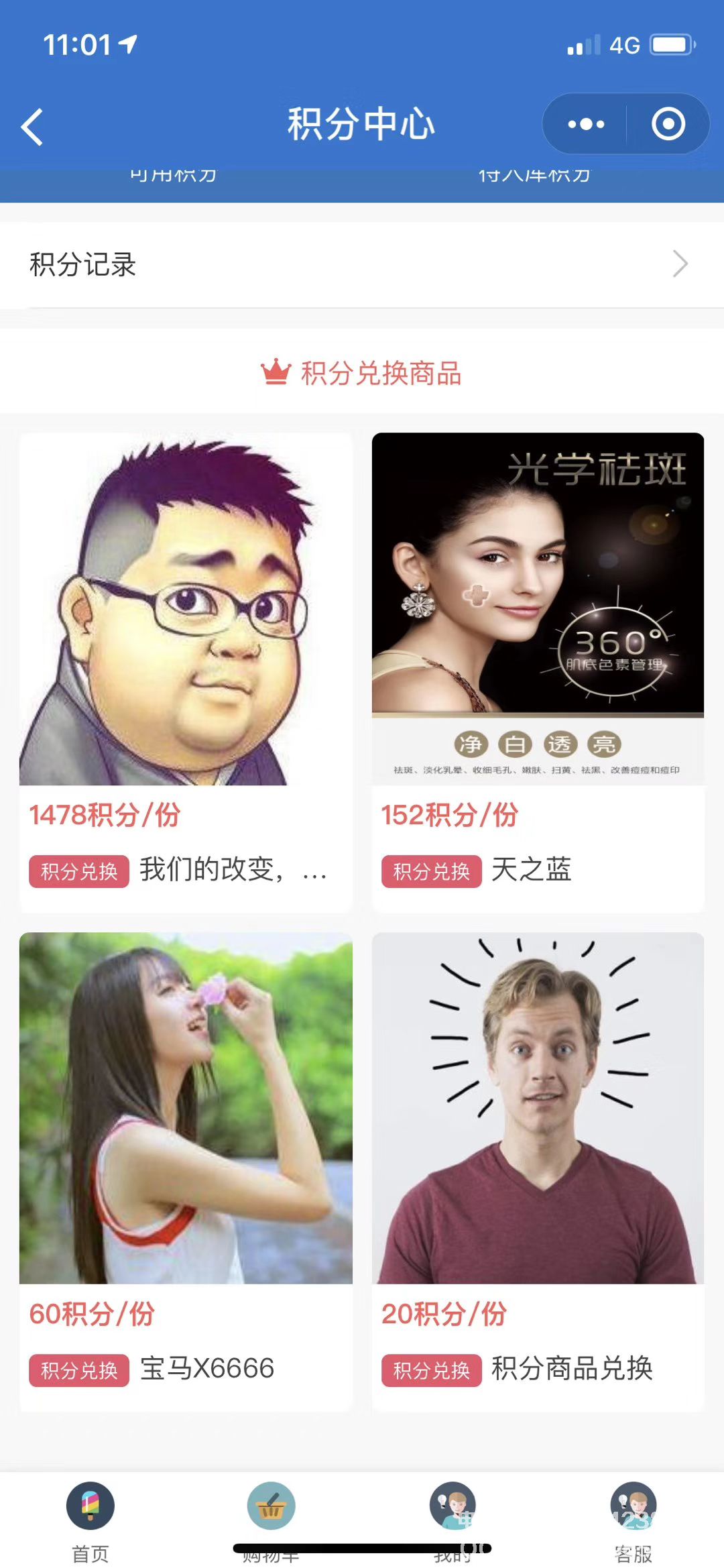Viewport: 724px width, 1568px height.
Task: Tap 积分兑换 button for 宝马X6666
Action: click(x=79, y=1370)
